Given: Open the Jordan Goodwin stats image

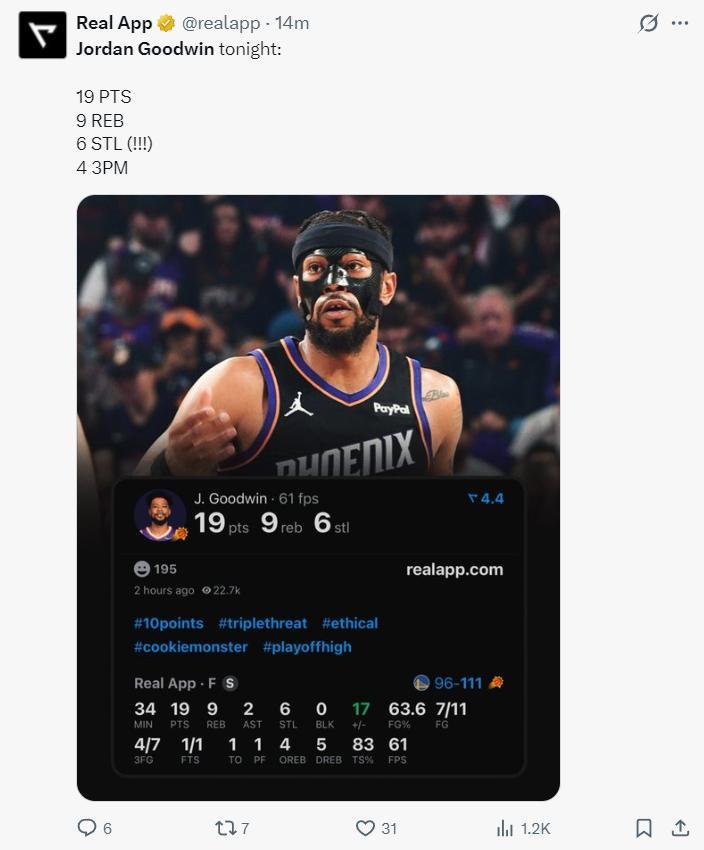Looking at the screenshot, I should pyautogui.click(x=318, y=497).
